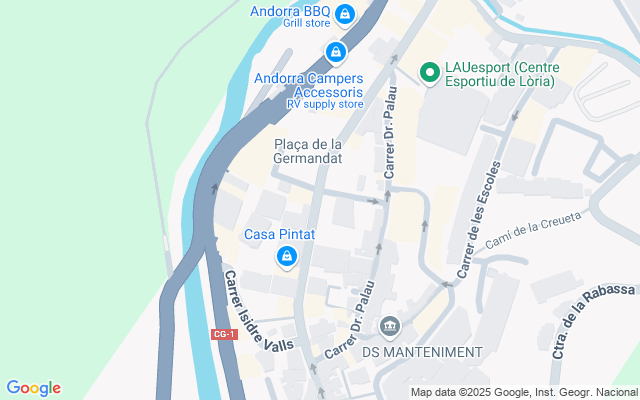Tap the LAUesport sports centre pin

430,72
